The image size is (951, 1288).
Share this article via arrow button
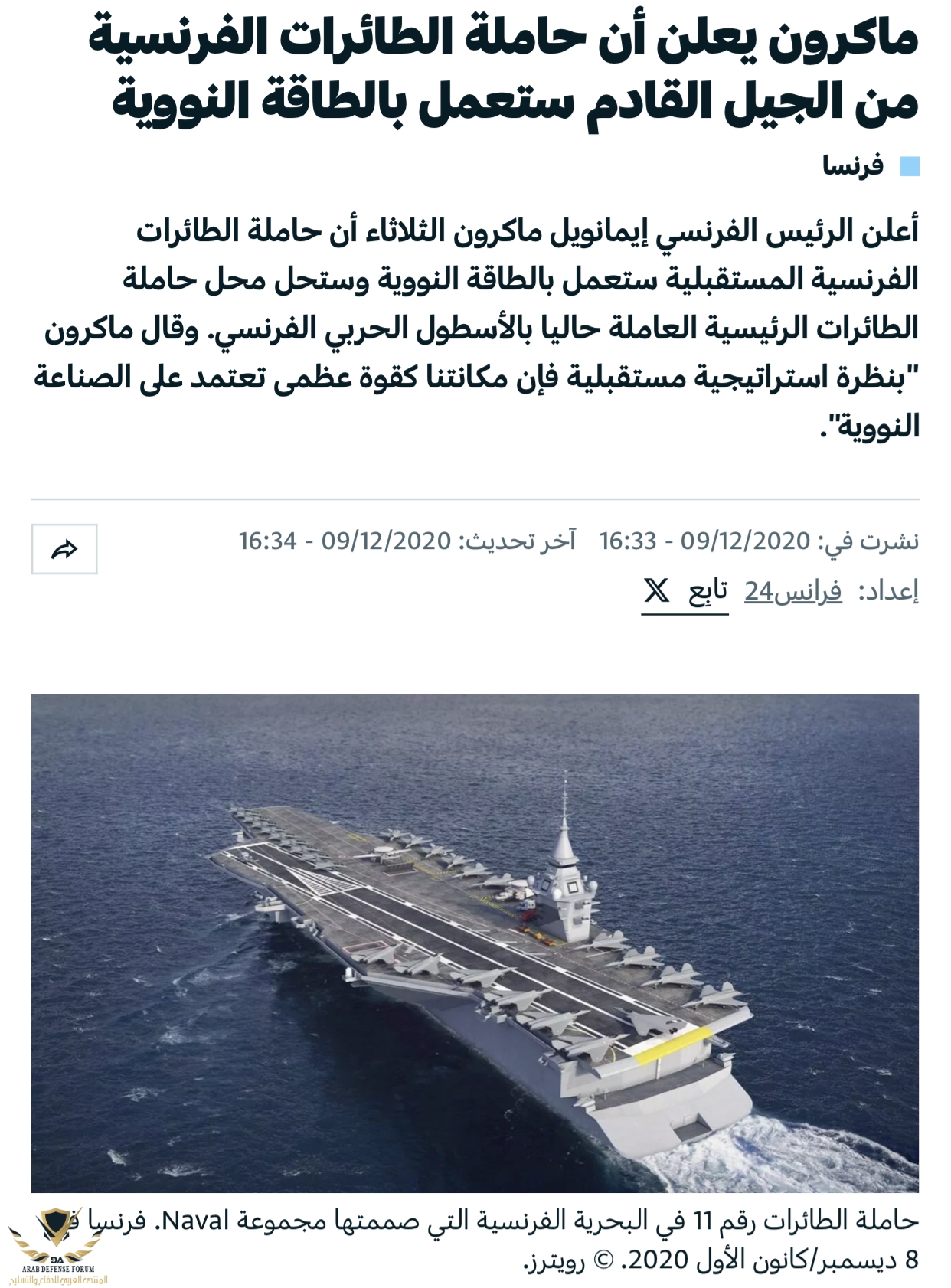tap(64, 549)
